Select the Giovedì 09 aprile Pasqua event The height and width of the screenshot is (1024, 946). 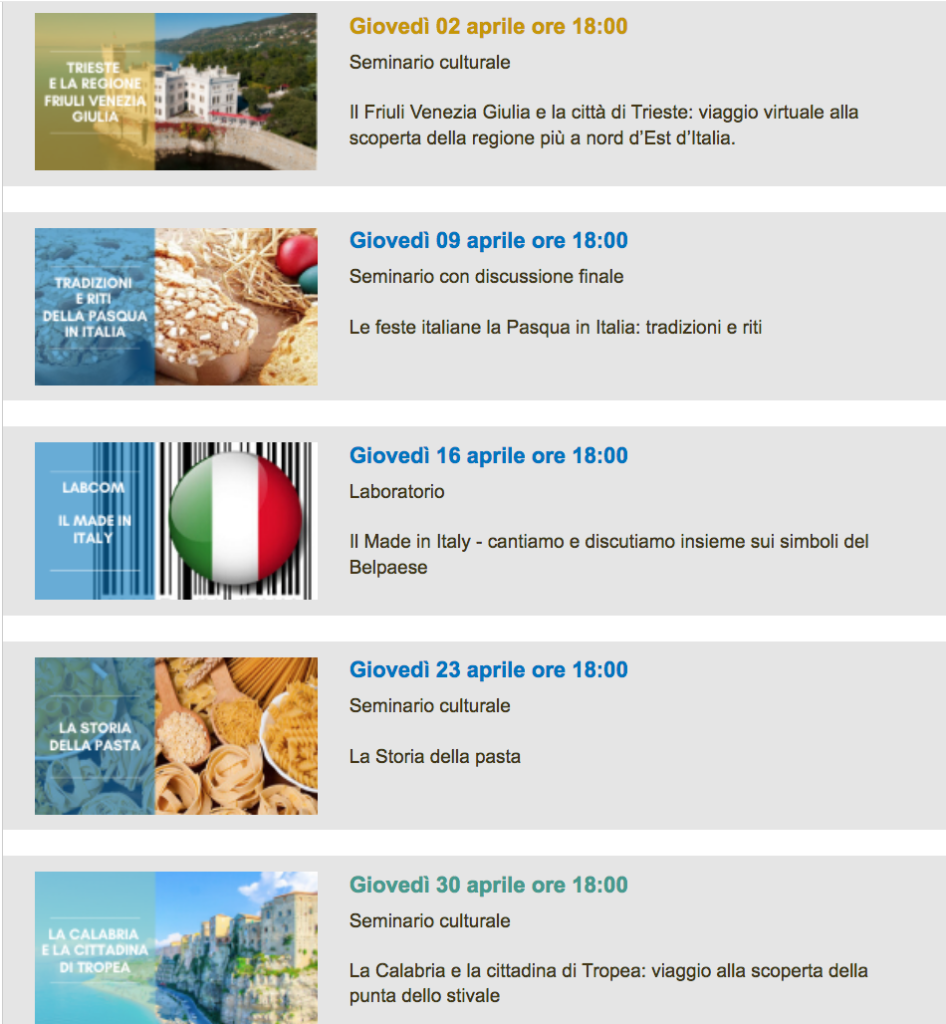[488, 241]
